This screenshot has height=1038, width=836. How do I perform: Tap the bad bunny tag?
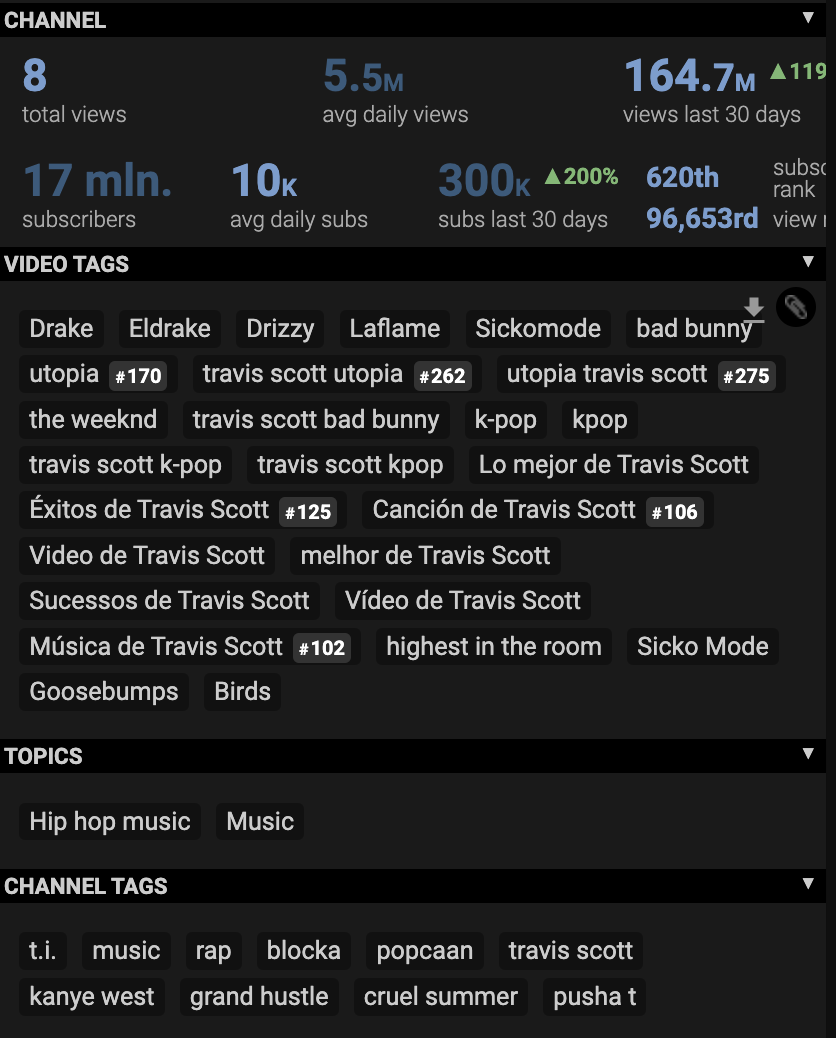(694, 329)
